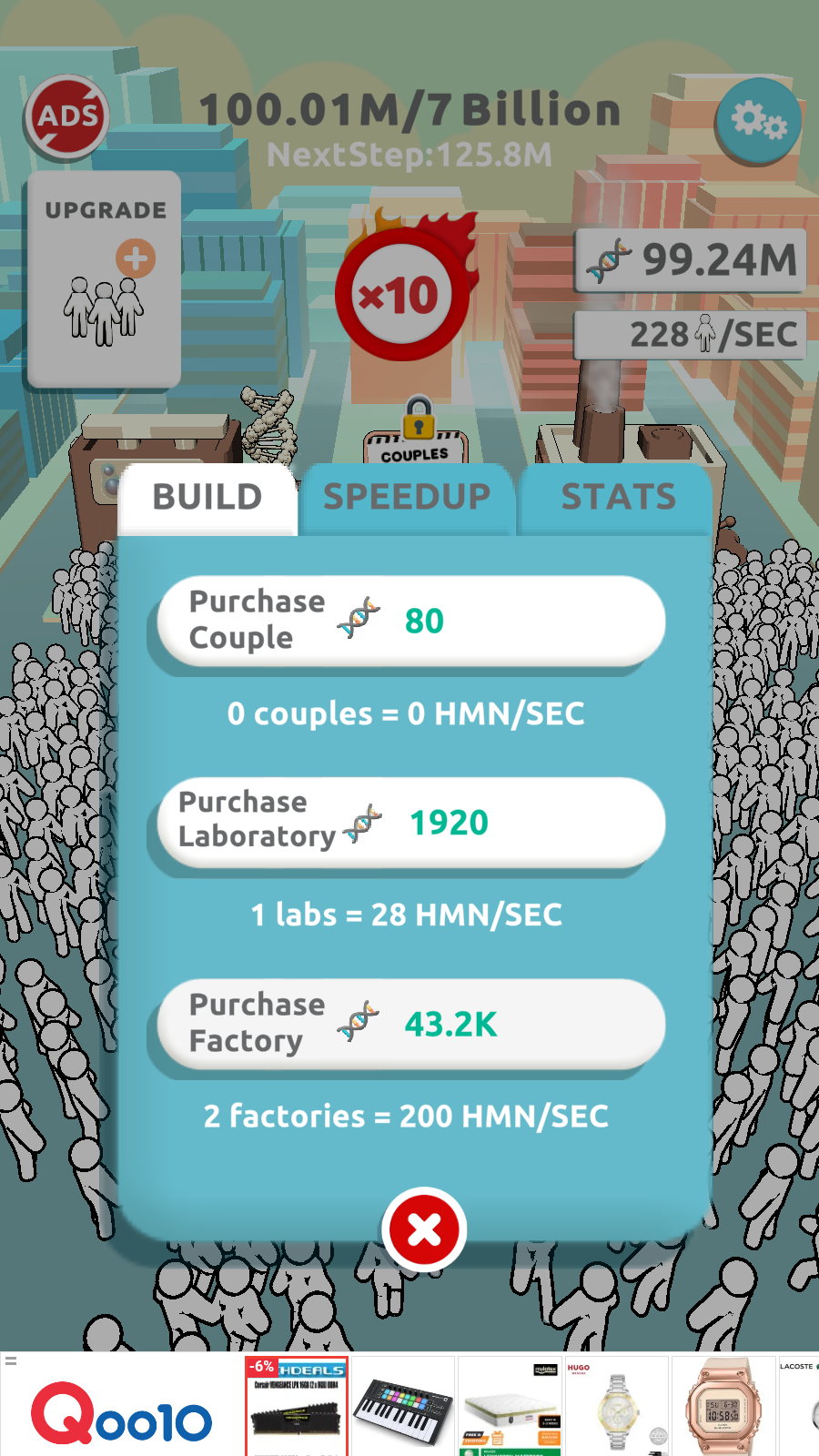Tap the remove ADS button
The width and height of the screenshot is (819, 1456).
[66, 117]
